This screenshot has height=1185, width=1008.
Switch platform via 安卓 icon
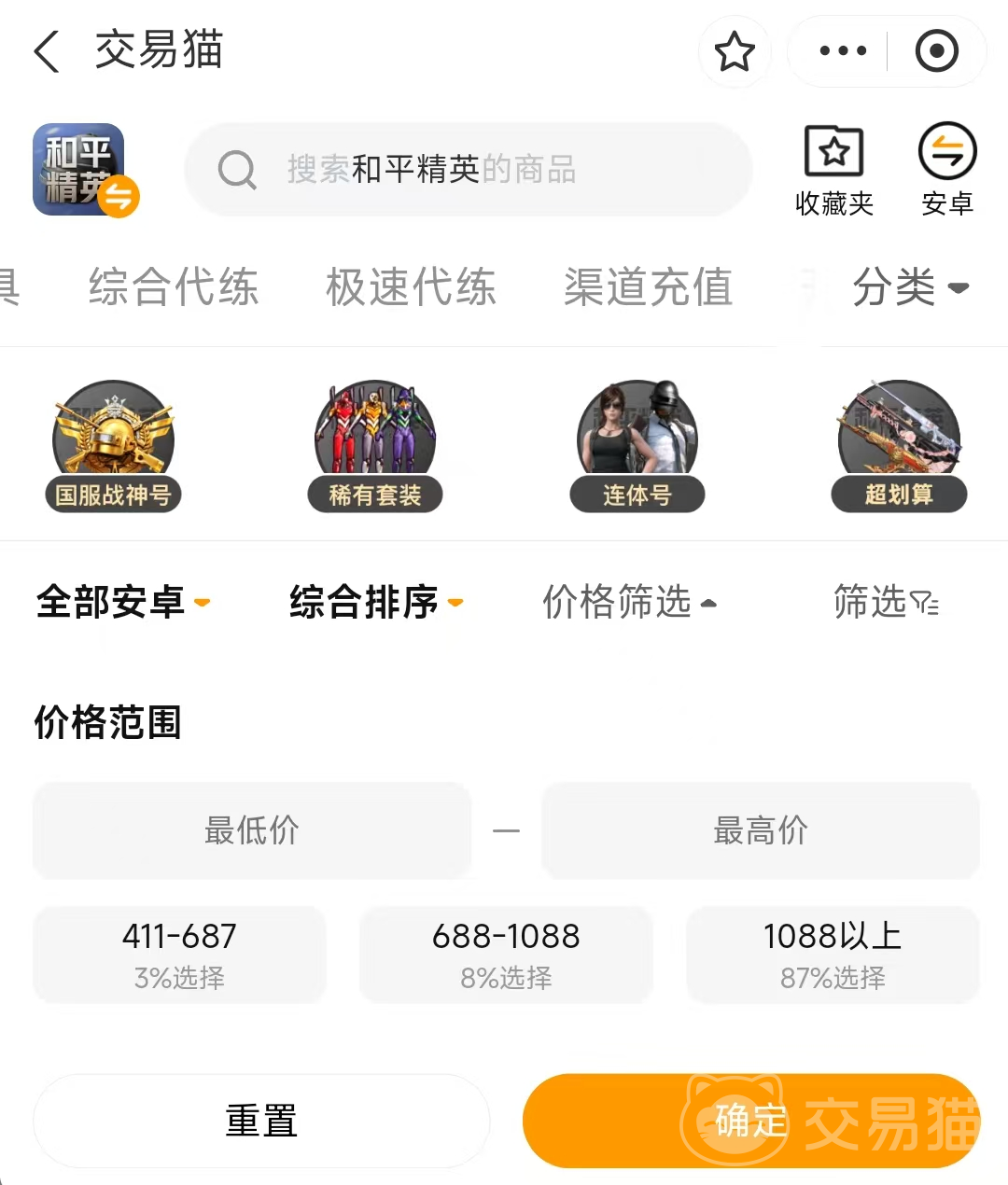[947, 170]
